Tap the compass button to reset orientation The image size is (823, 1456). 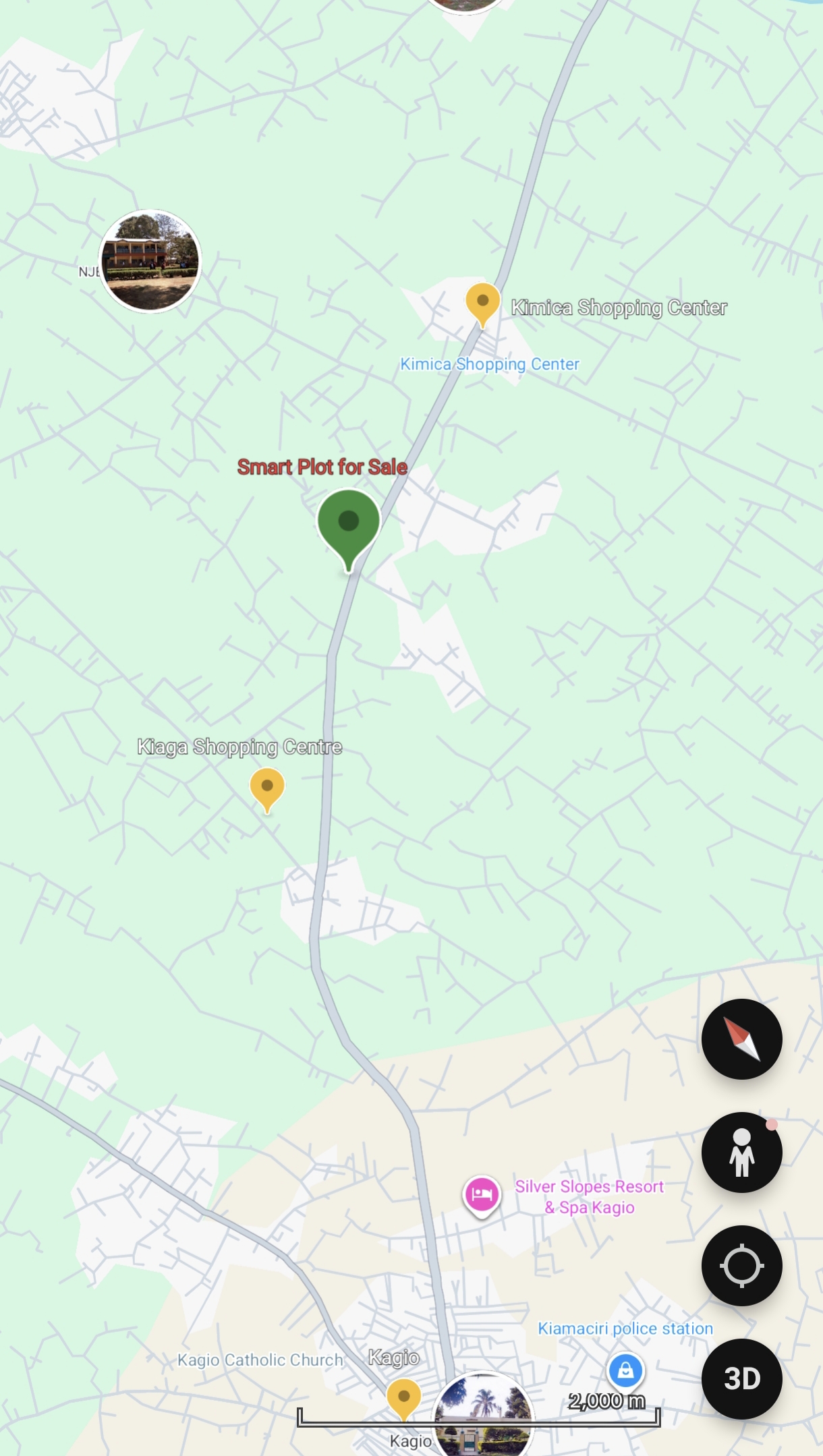pyautogui.click(x=741, y=1039)
